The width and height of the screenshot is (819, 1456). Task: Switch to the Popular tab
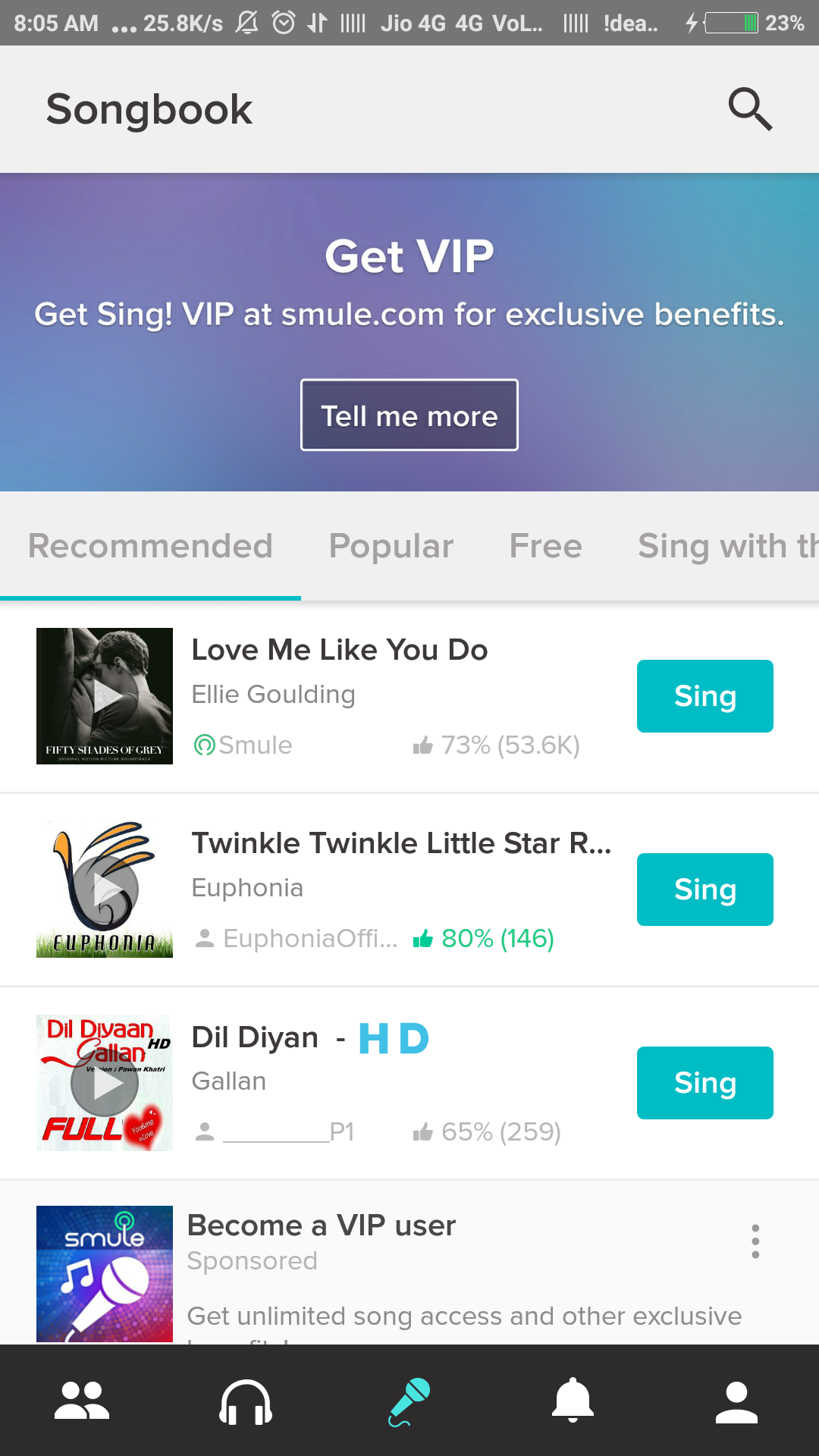[x=391, y=546]
